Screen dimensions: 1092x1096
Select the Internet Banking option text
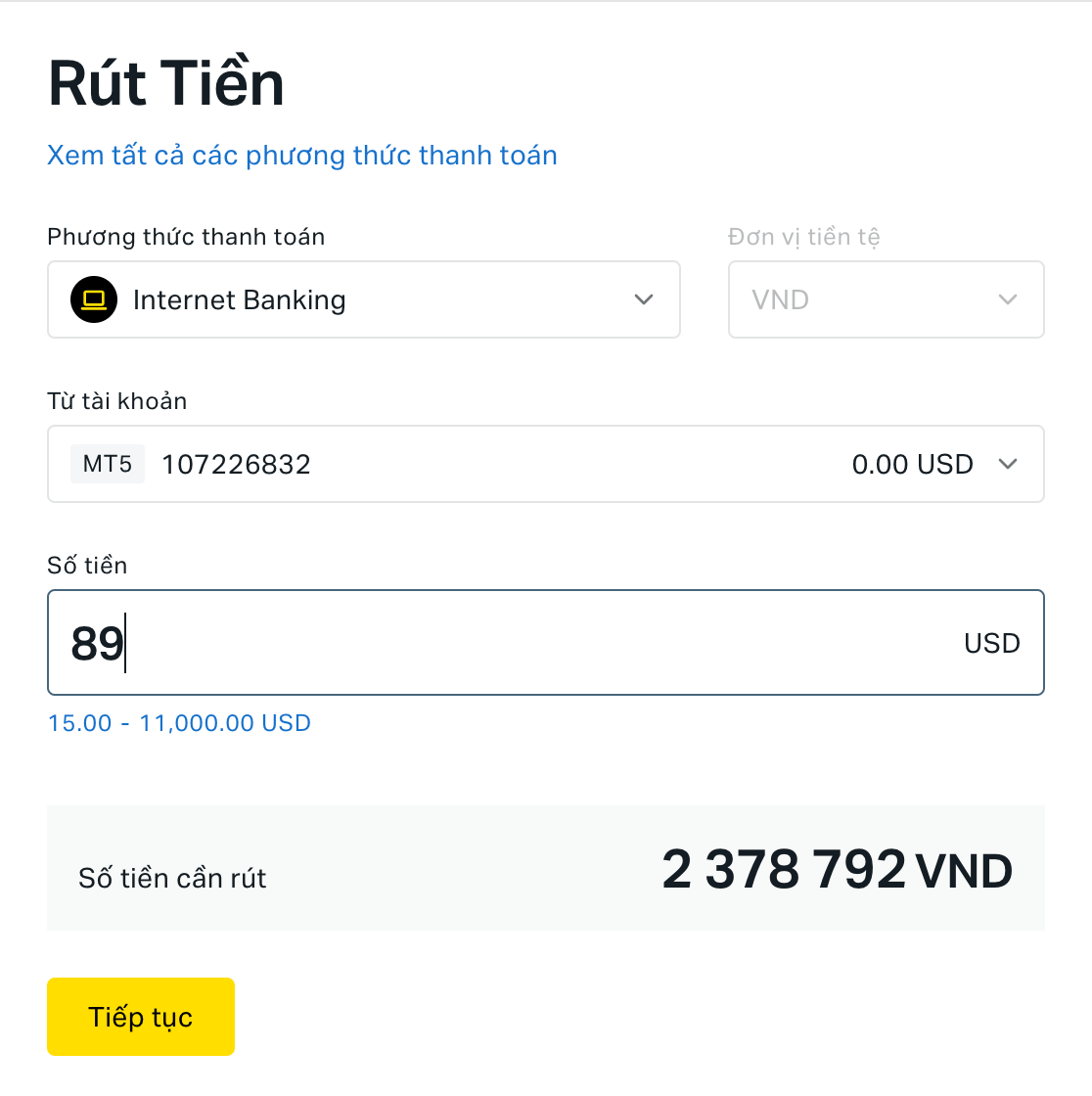coord(239,299)
